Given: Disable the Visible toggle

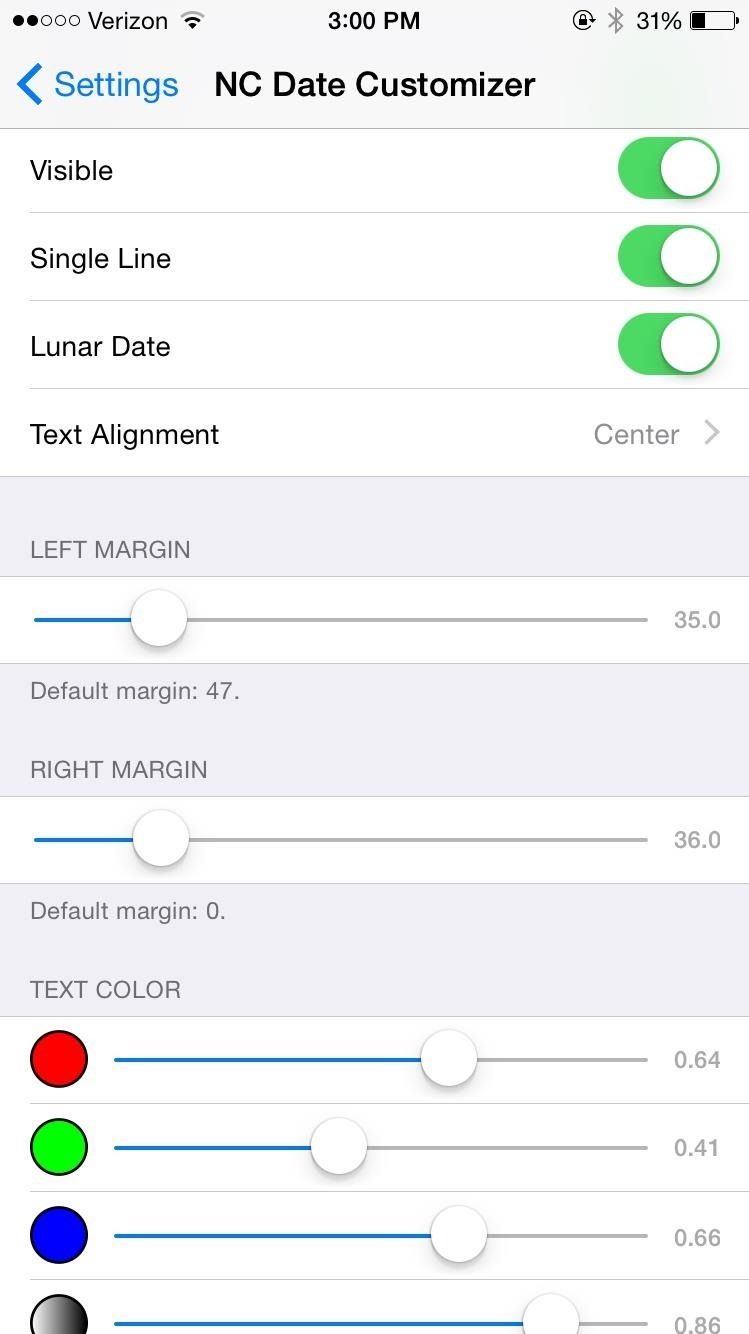Looking at the screenshot, I should pyautogui.click(x=668, y=169).
